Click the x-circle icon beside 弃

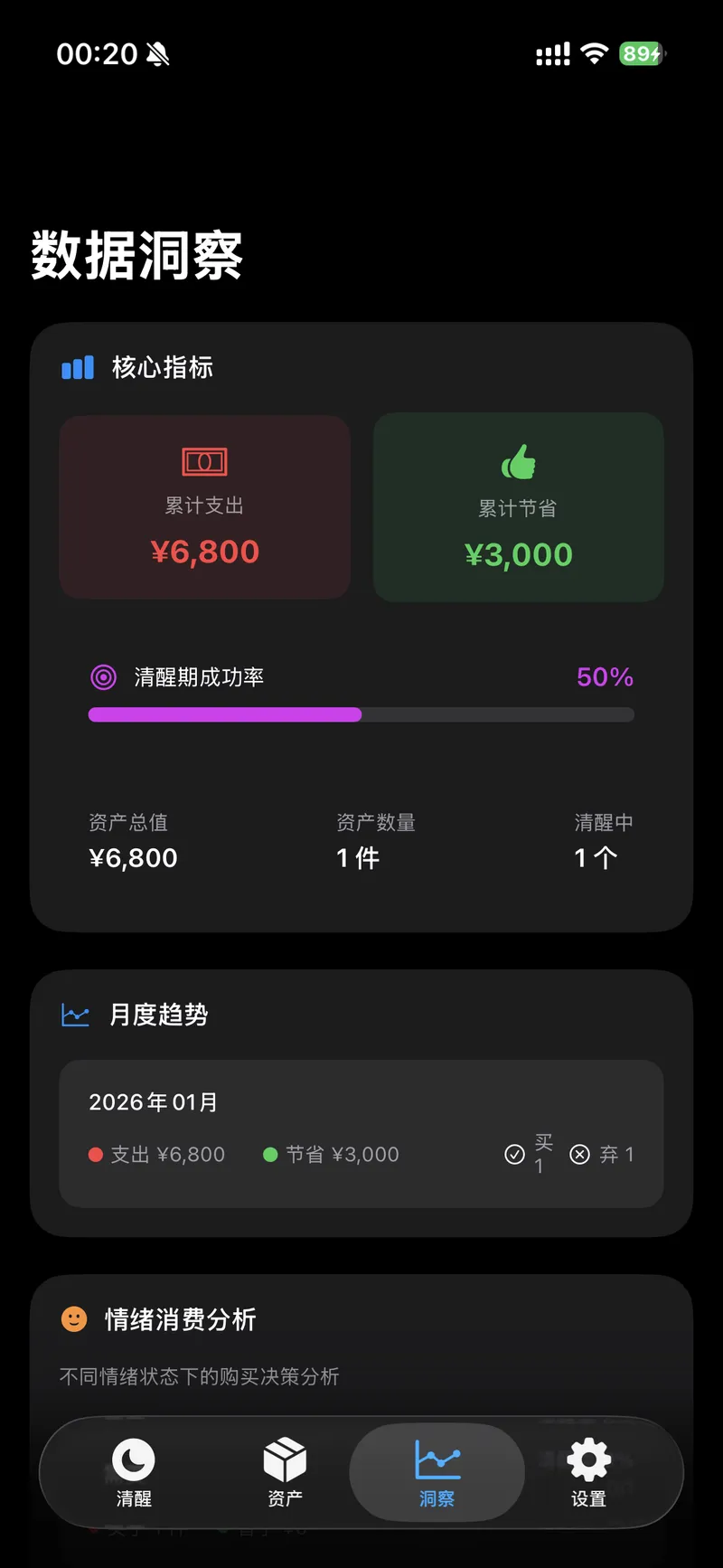579,1154
